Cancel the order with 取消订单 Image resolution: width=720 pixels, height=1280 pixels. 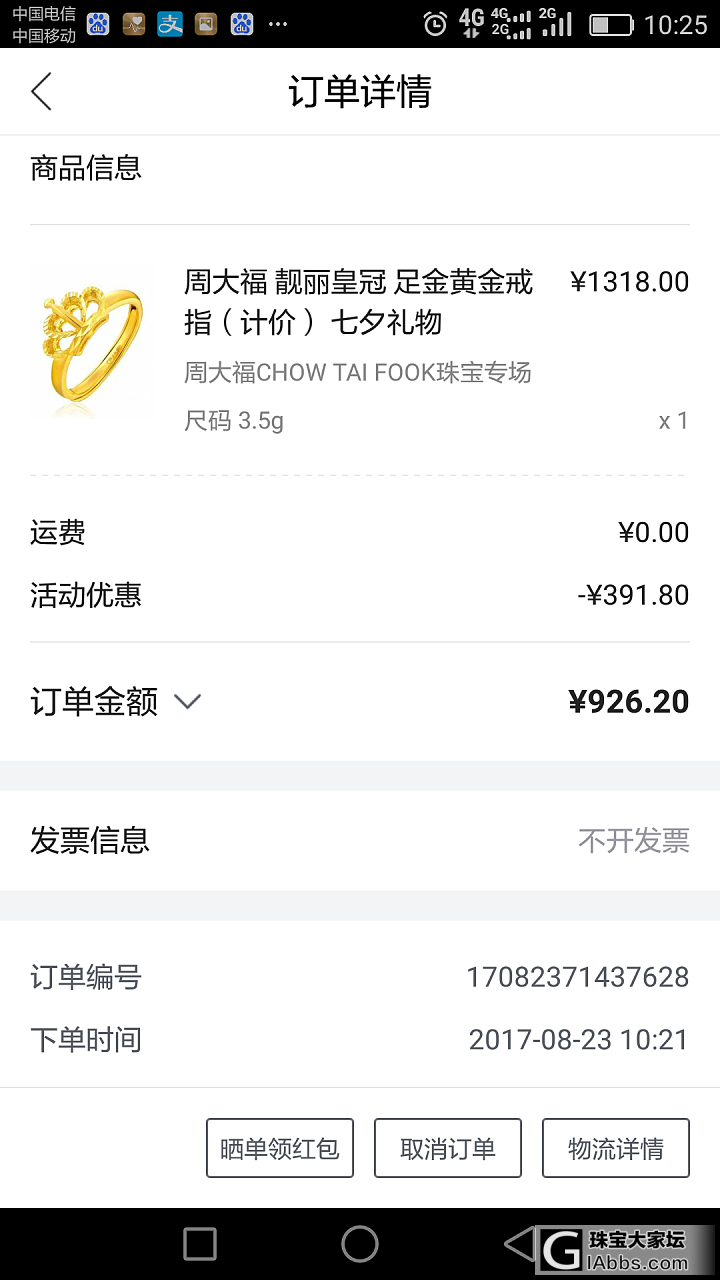click(x=448, y=1148)
